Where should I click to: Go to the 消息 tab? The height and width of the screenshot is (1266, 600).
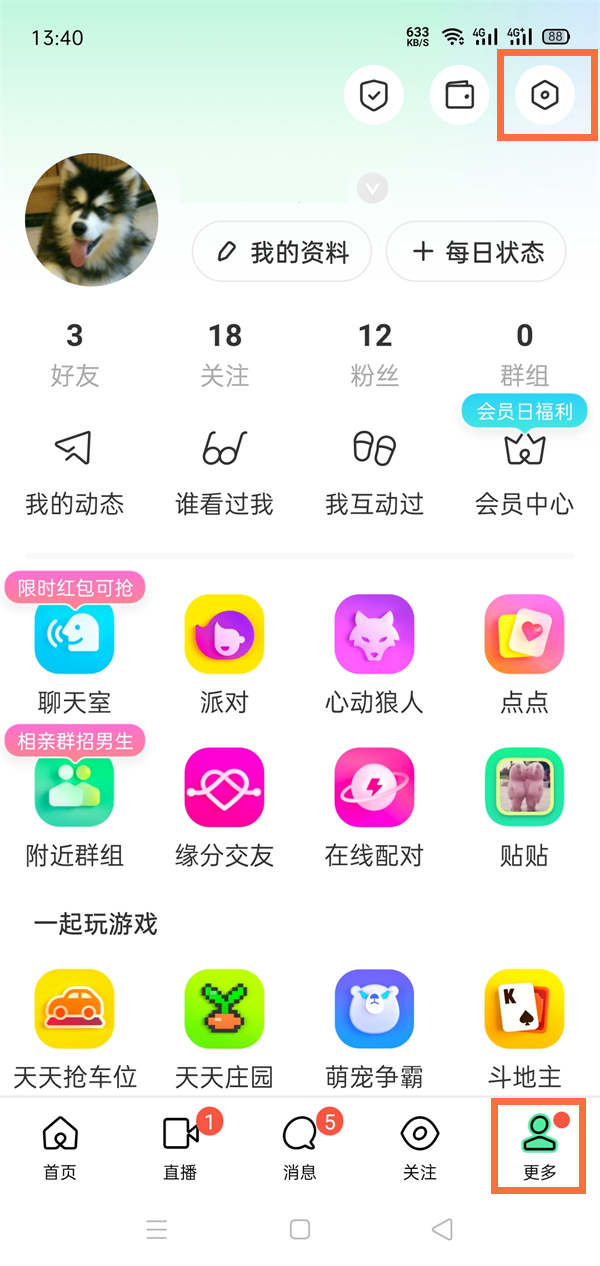tap(300, 1146)
